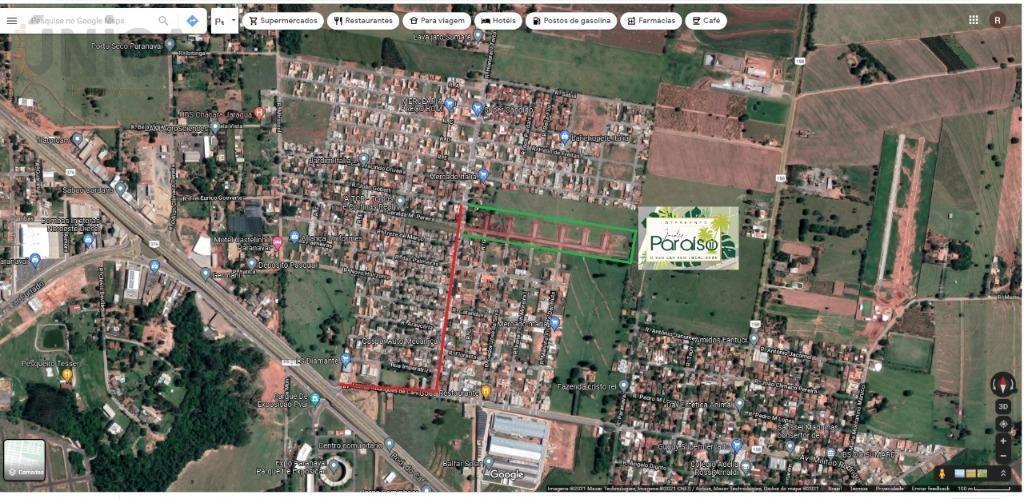The height and width of the screenshot is (499, 1024).
Task: Show Hotéis on the map
Action: pyautogui.click(x=498, y=20)
